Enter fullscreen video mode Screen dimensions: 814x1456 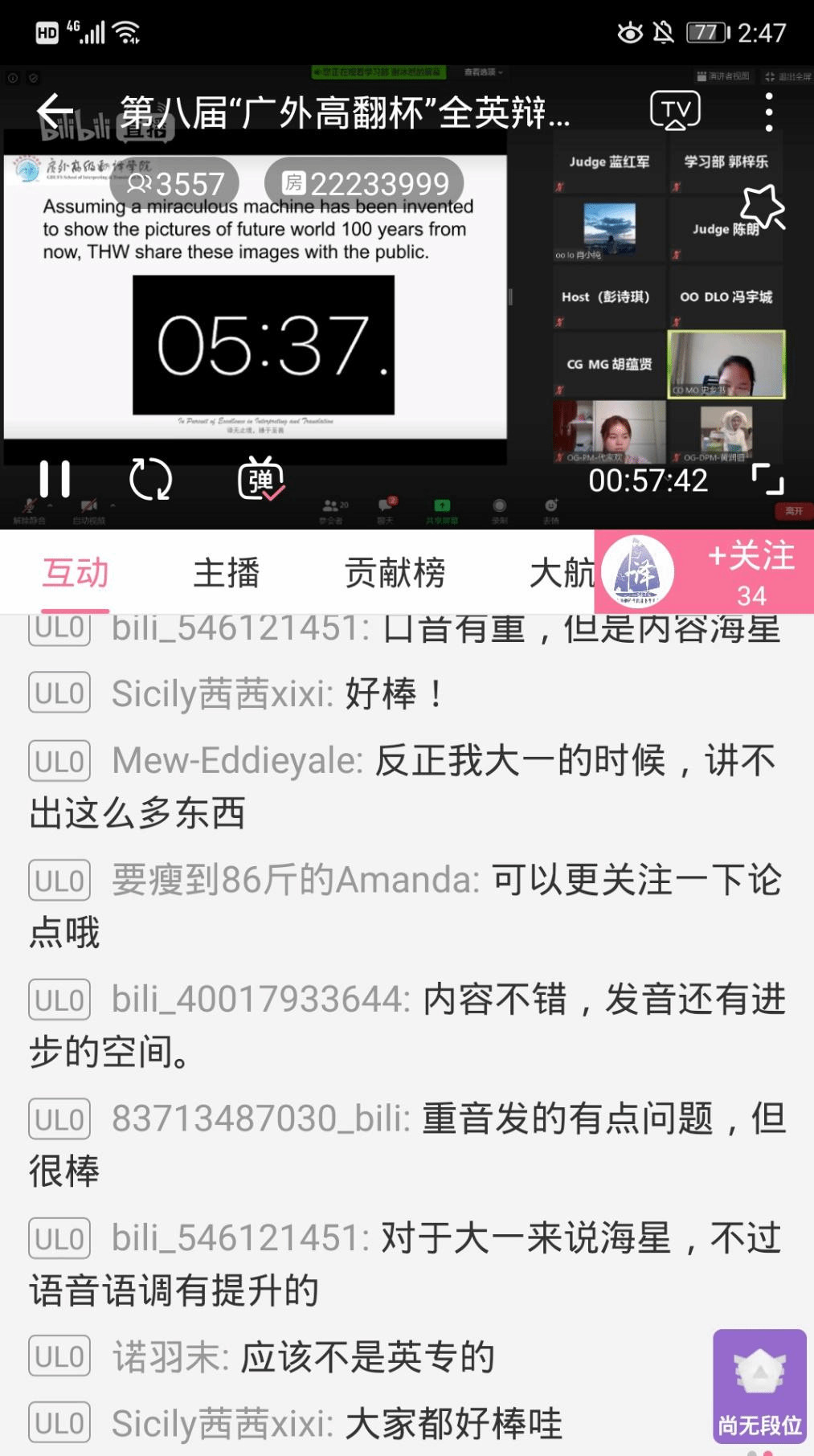coord(767,479)
